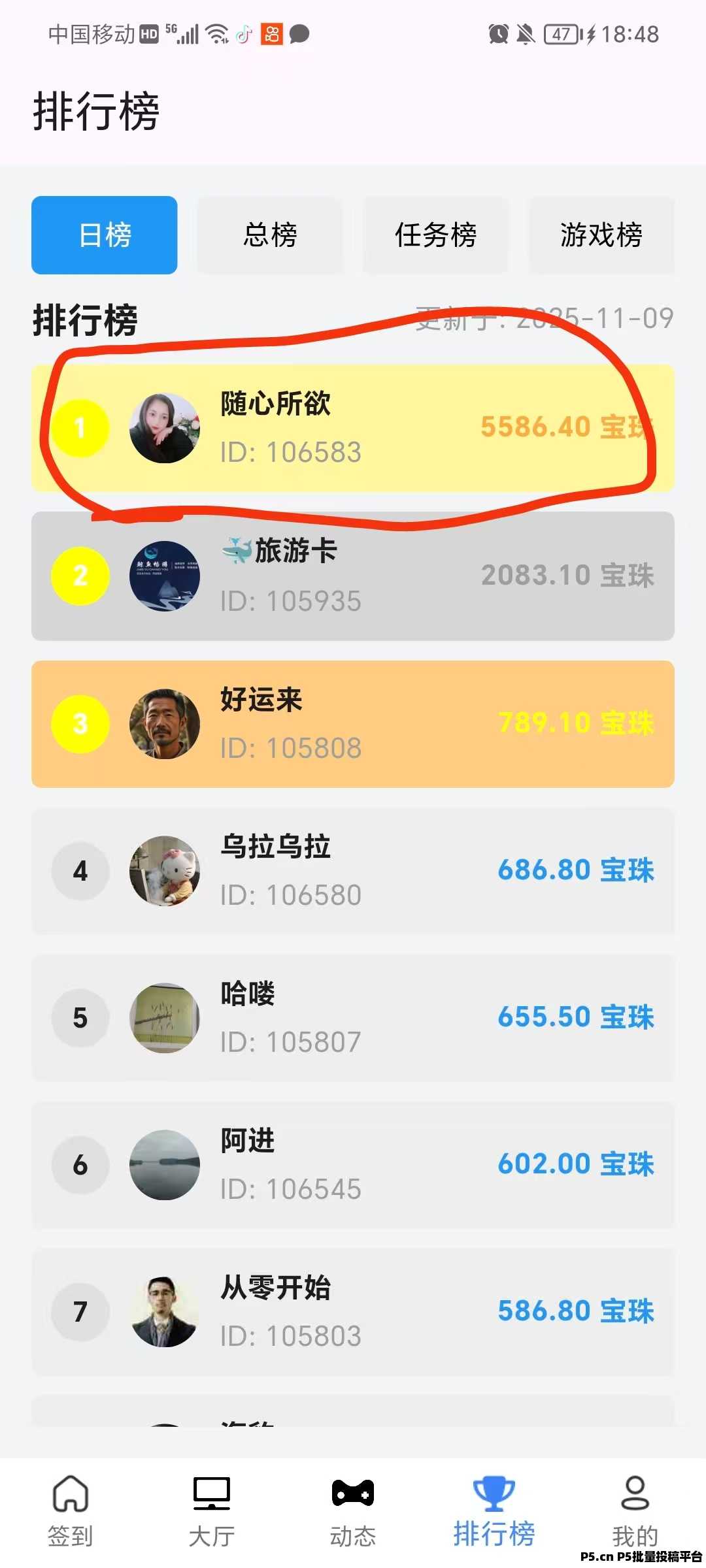Open the 游戏榜 leaderboard tab
The width and height of the screenshot is (706, 1568).
[x=601, y=236]
